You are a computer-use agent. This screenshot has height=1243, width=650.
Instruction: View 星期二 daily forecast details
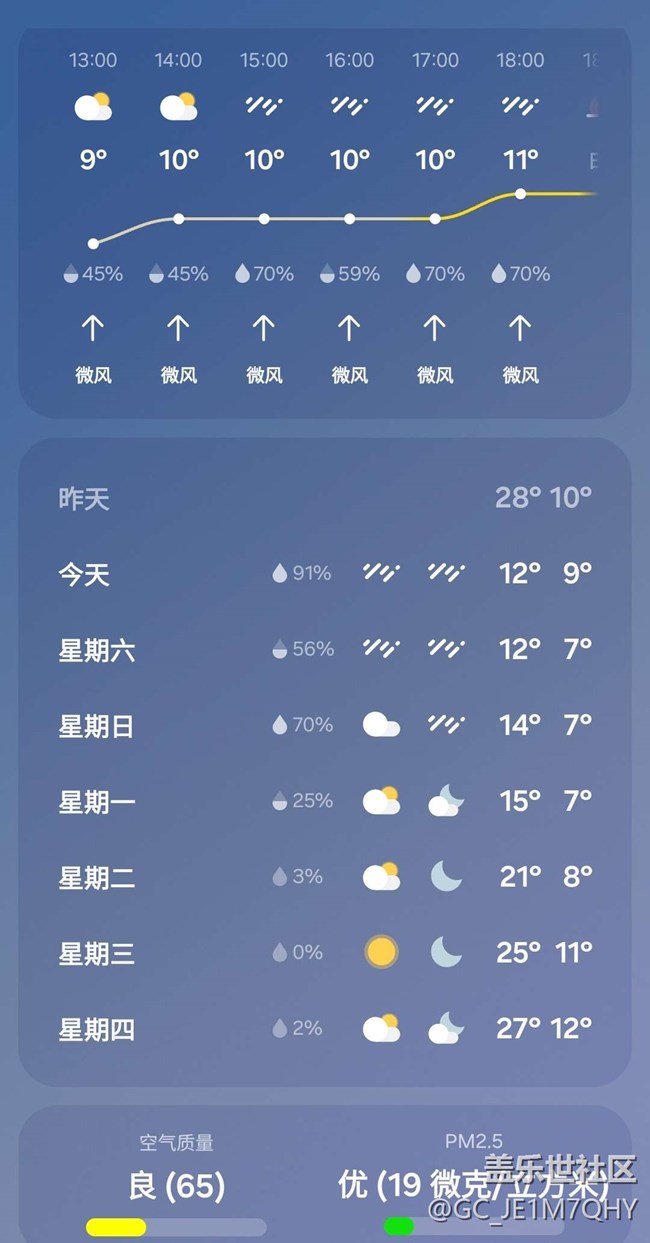[x=325, y=877]
